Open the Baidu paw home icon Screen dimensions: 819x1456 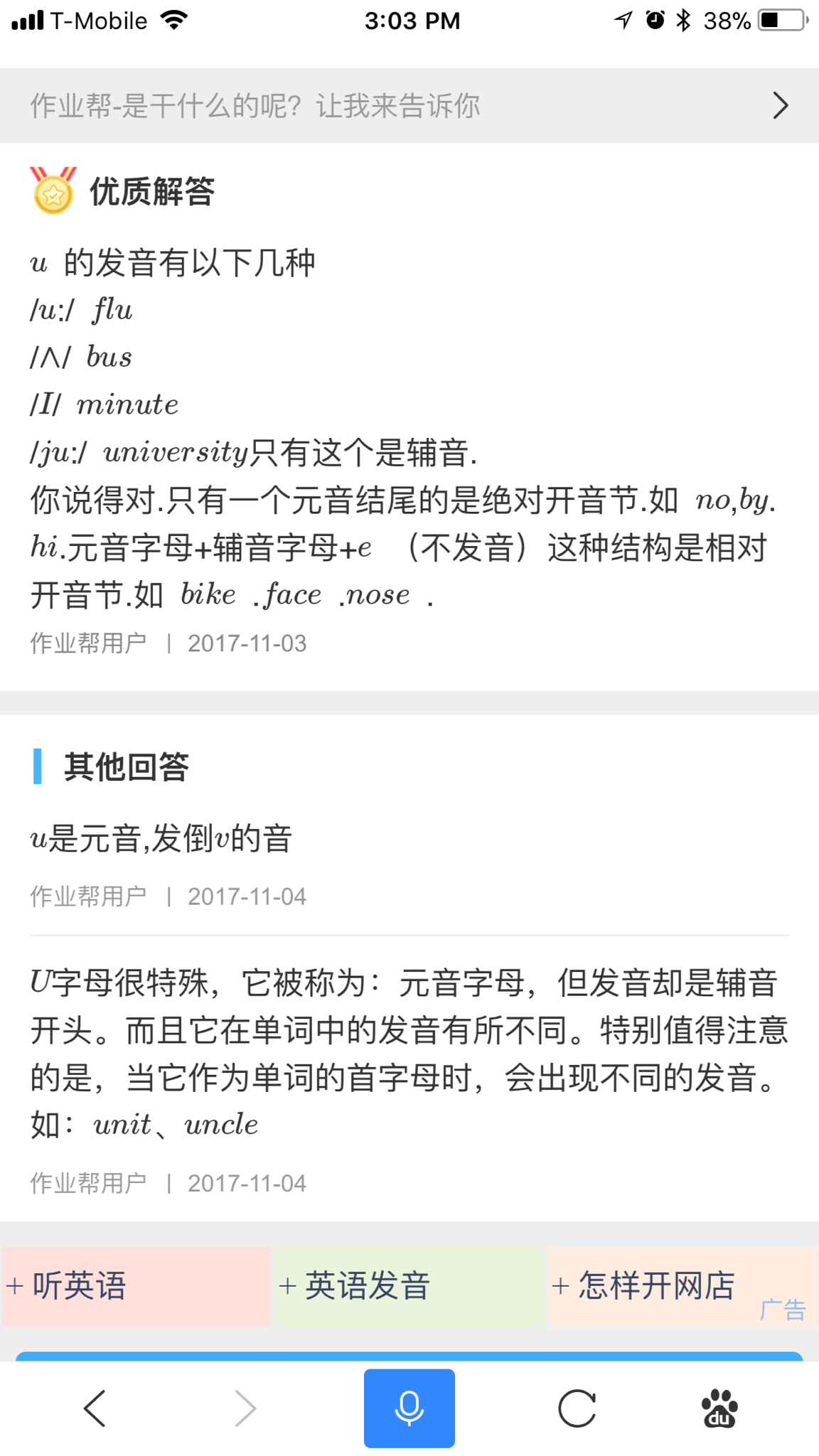point(719,1408)
